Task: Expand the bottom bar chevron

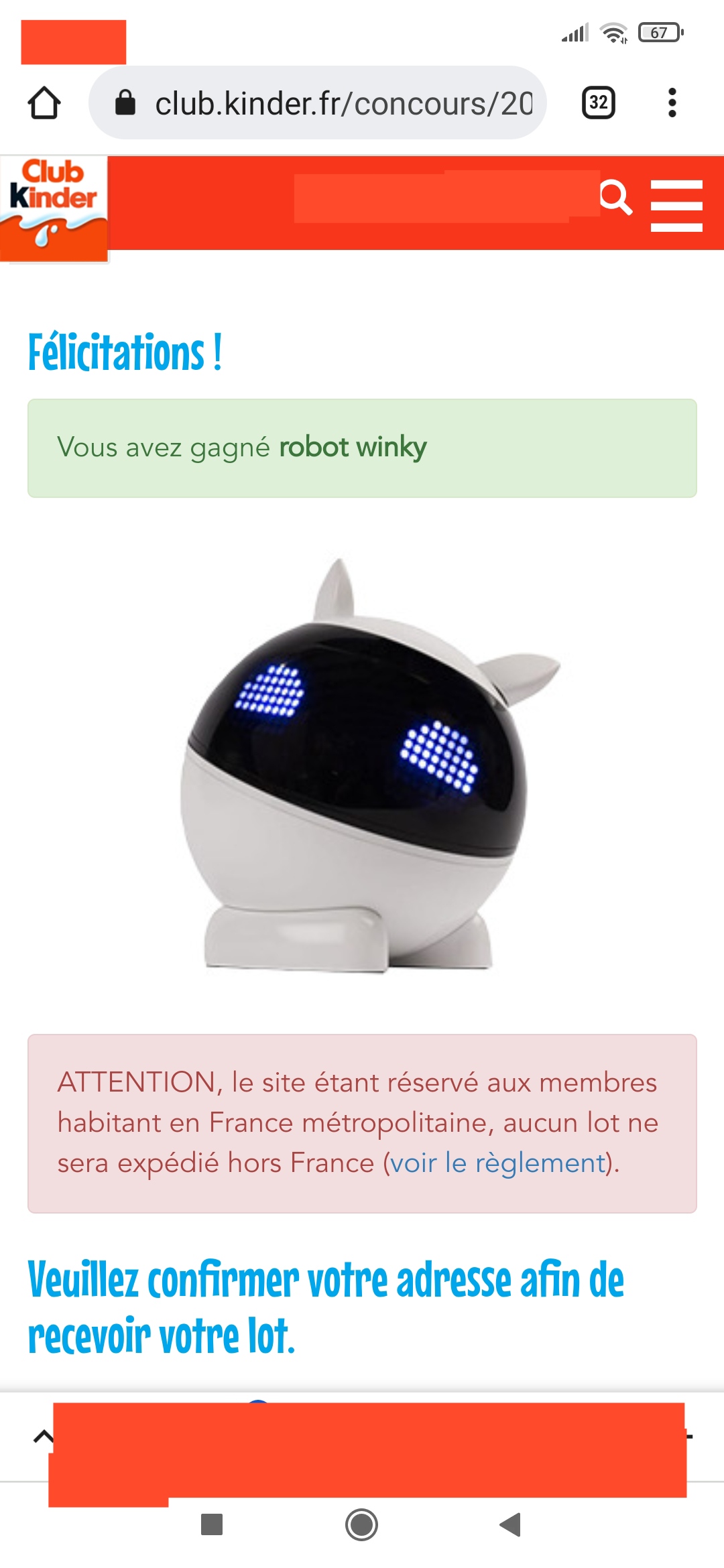Action: tap(43, 1435)
